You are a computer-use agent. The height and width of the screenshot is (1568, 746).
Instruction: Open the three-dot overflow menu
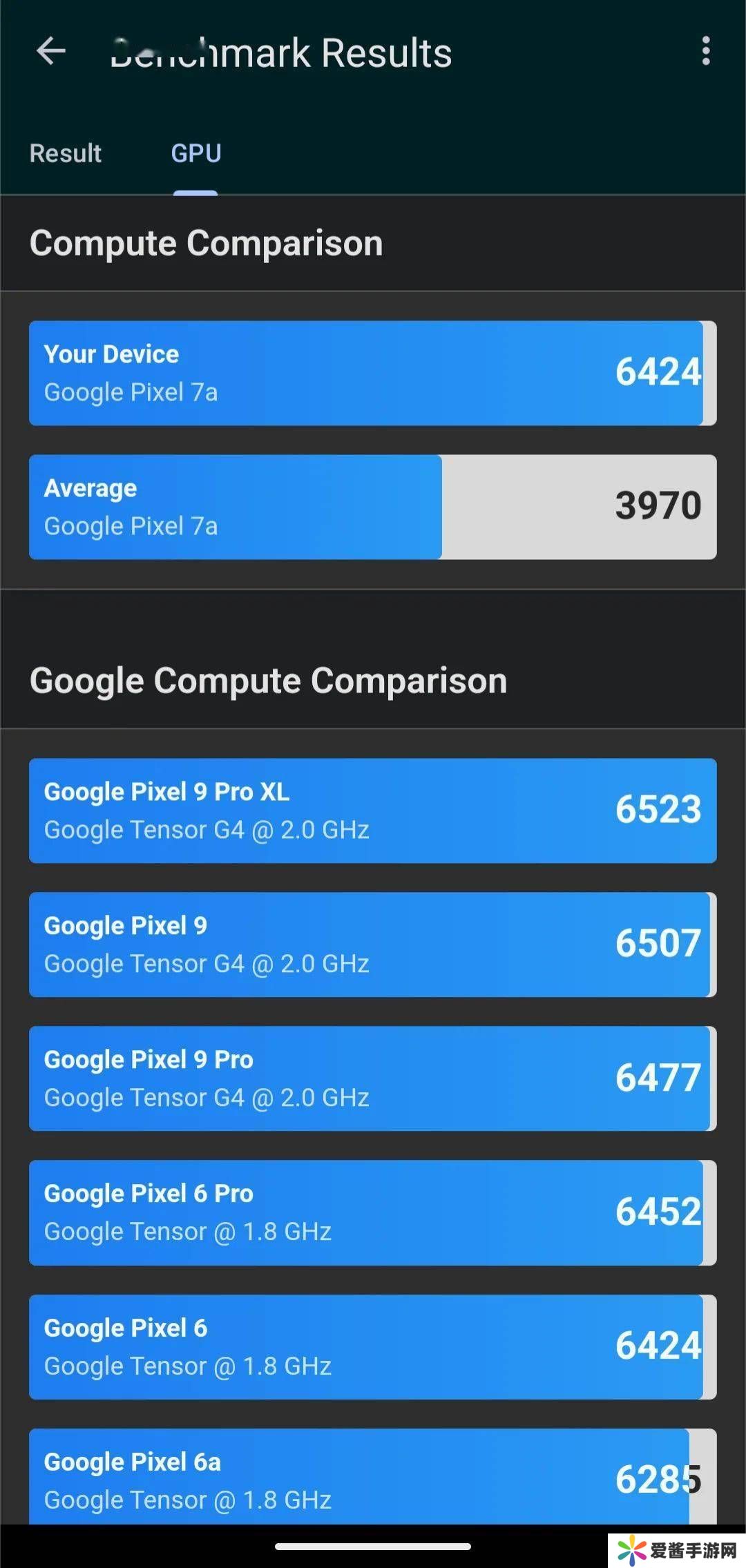[705, 51]
